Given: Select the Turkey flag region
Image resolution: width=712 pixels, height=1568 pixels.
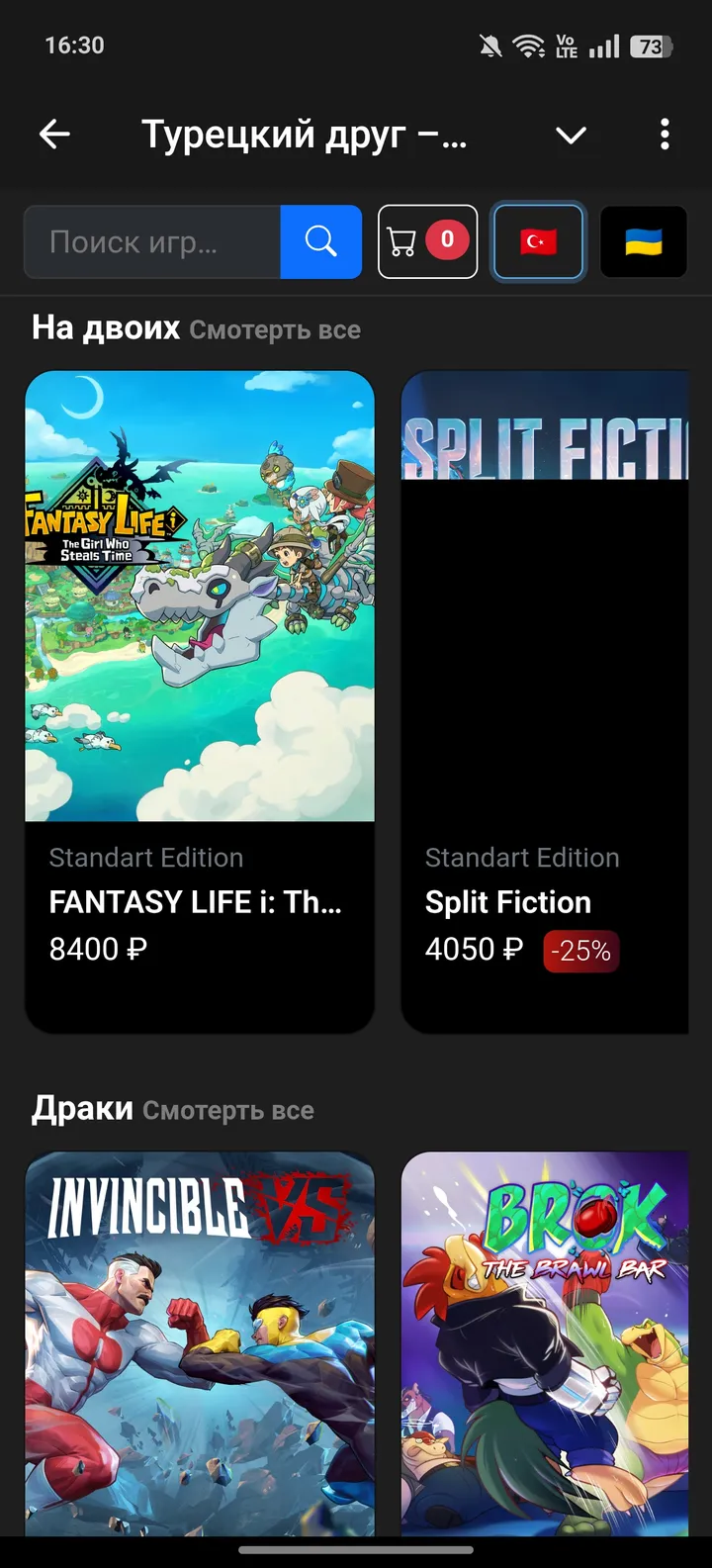Looking at the screenshot, I should click(x=539, y=242).
